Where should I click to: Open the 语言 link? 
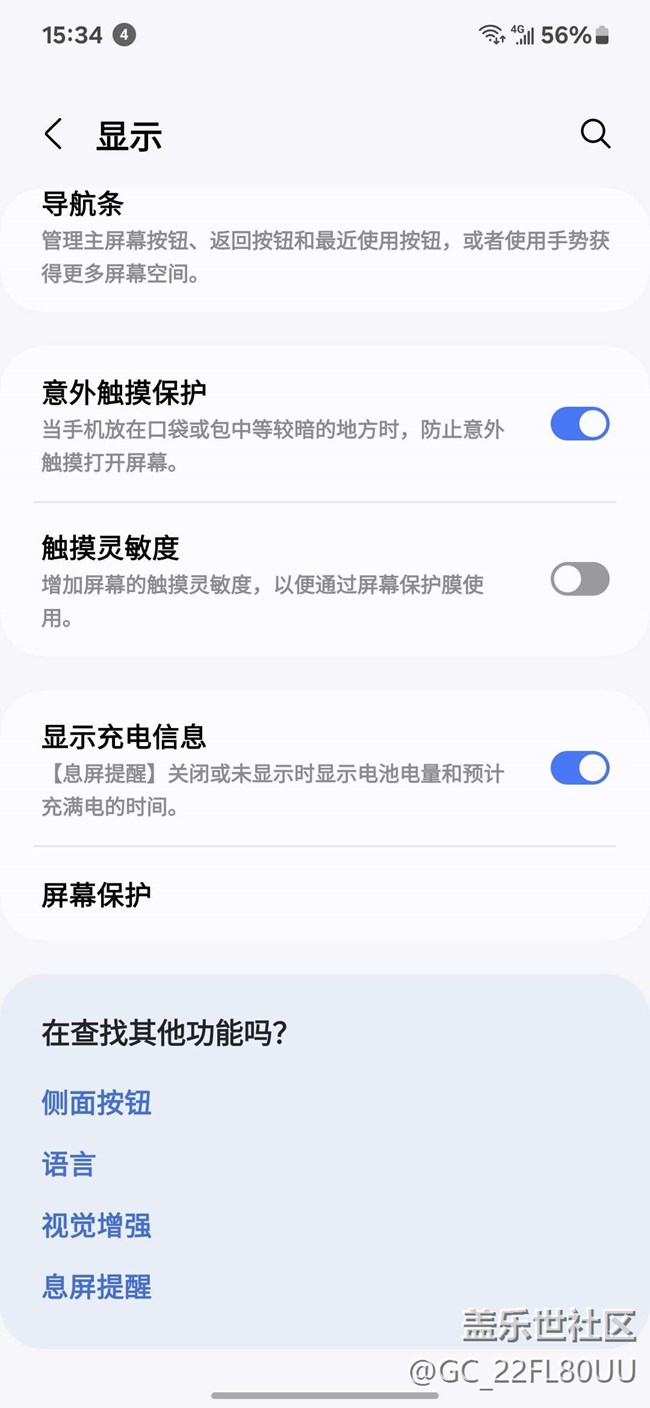69,1164
